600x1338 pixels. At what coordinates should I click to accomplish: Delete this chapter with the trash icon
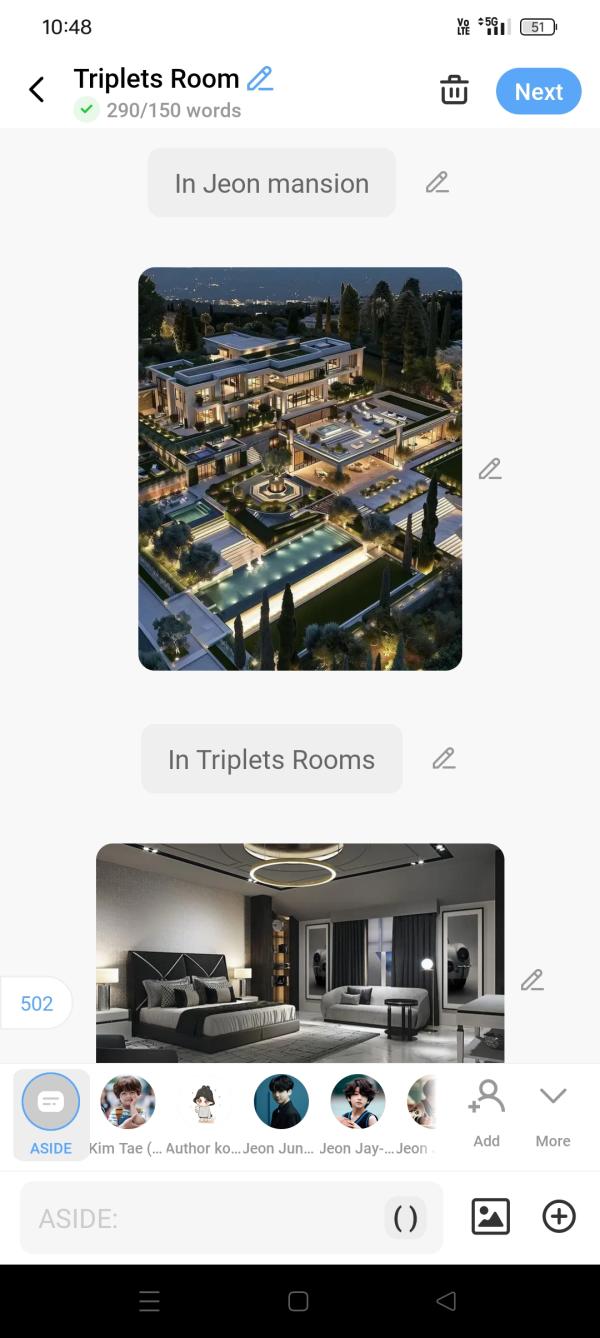pyautogui.click(x=454, y=90)
